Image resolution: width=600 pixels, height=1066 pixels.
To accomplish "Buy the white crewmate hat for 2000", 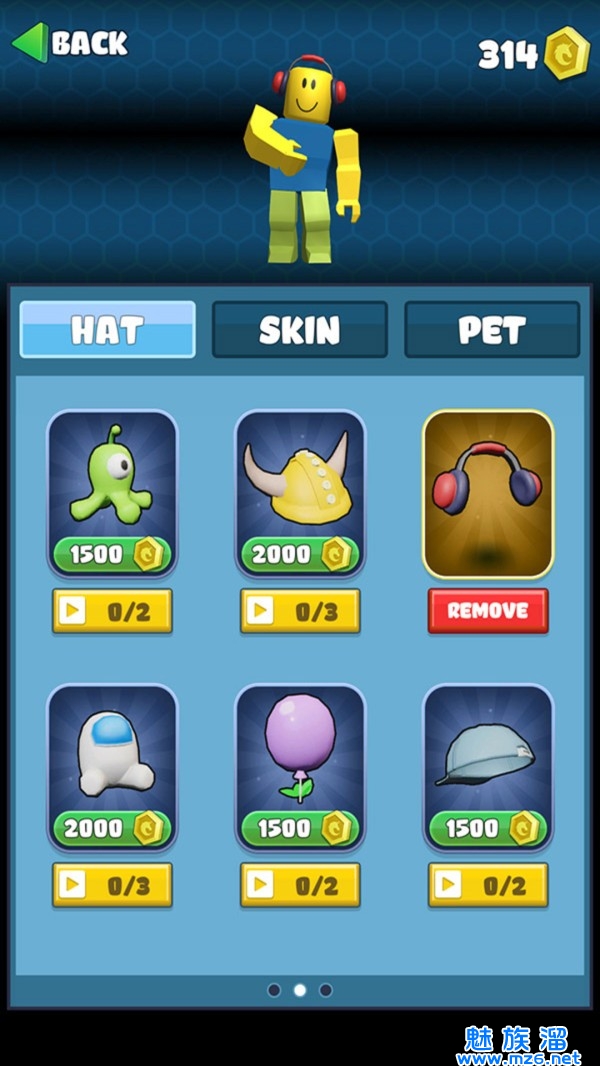I will point(112,828).
